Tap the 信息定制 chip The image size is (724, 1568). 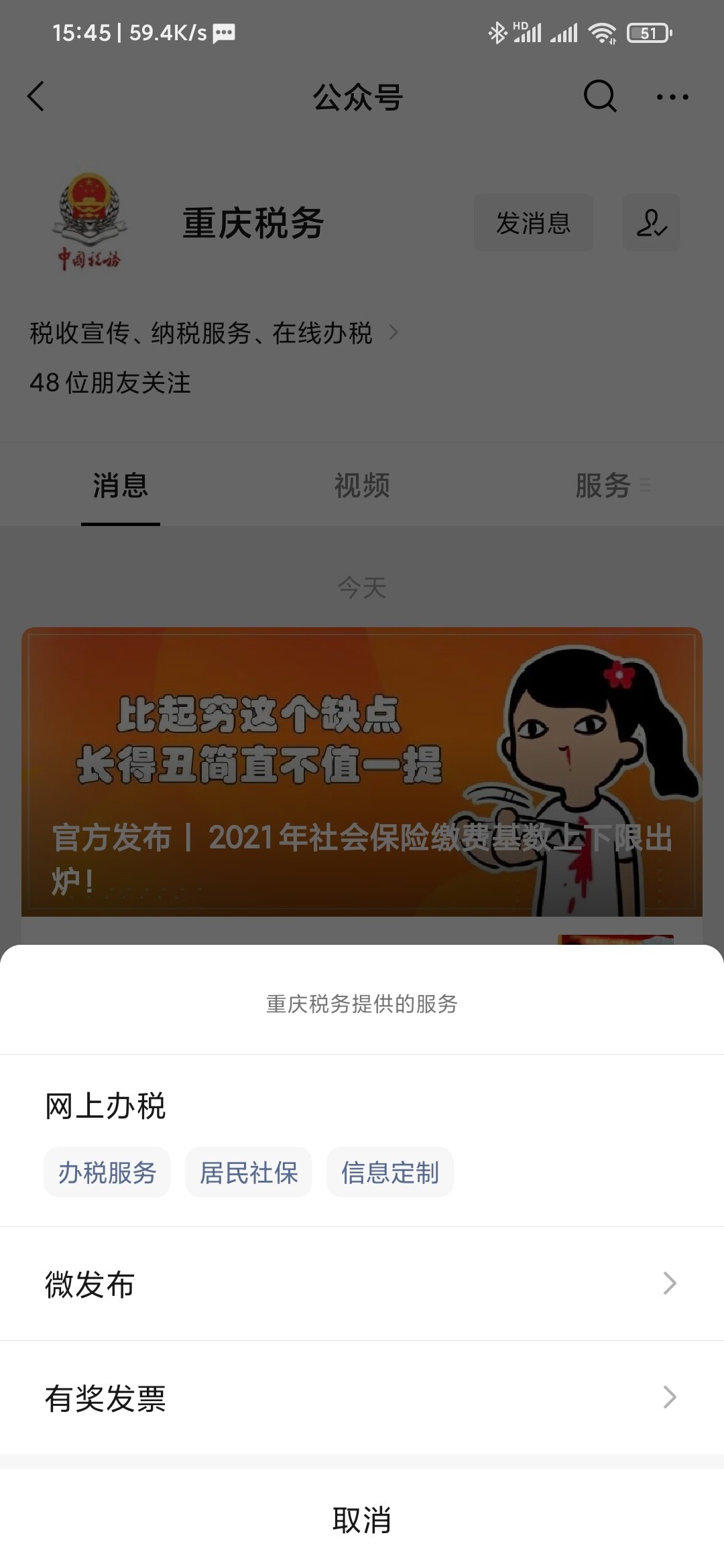390,1172
